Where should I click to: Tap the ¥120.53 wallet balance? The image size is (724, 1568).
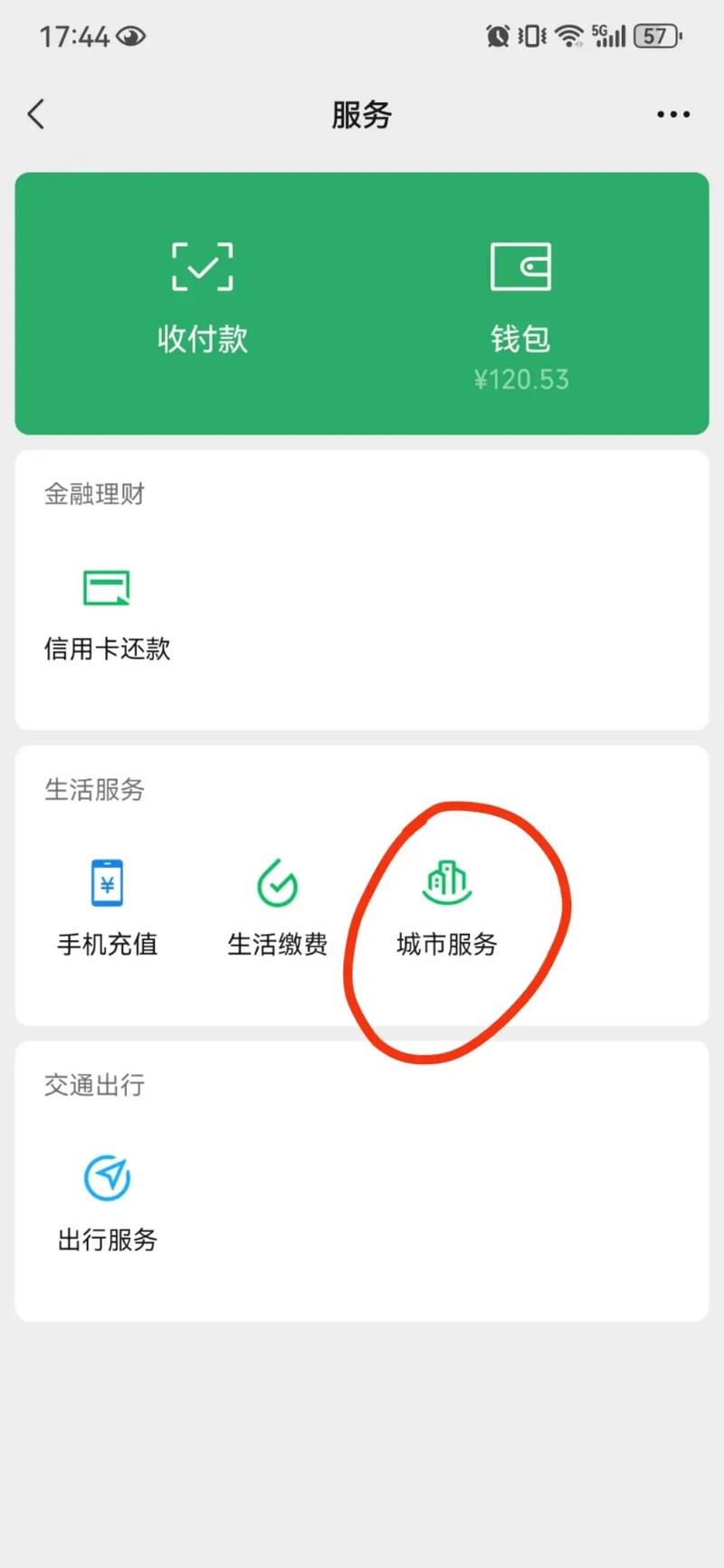(x=522, y=380)
